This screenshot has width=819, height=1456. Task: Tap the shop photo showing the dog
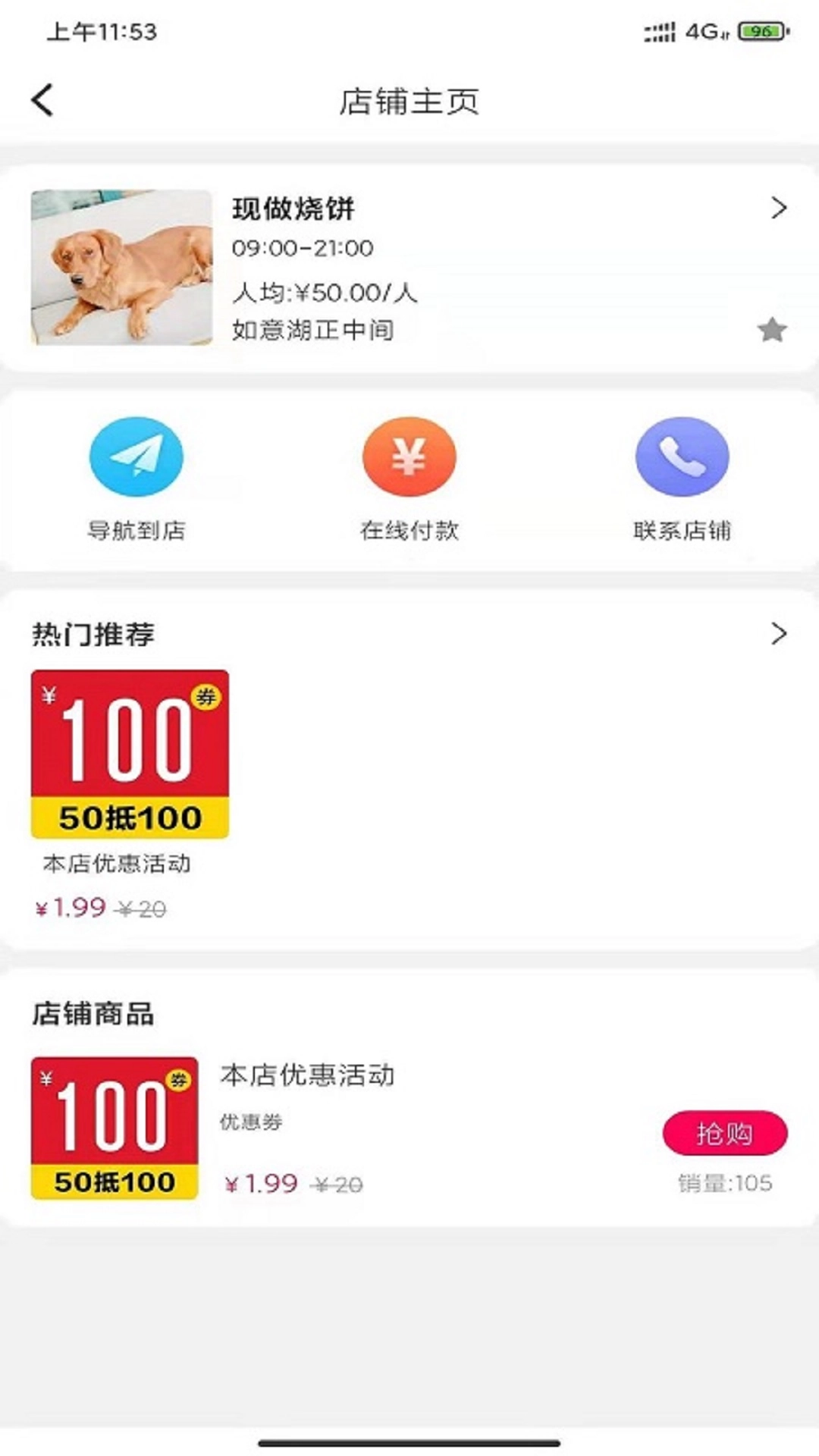coord(121,267)
